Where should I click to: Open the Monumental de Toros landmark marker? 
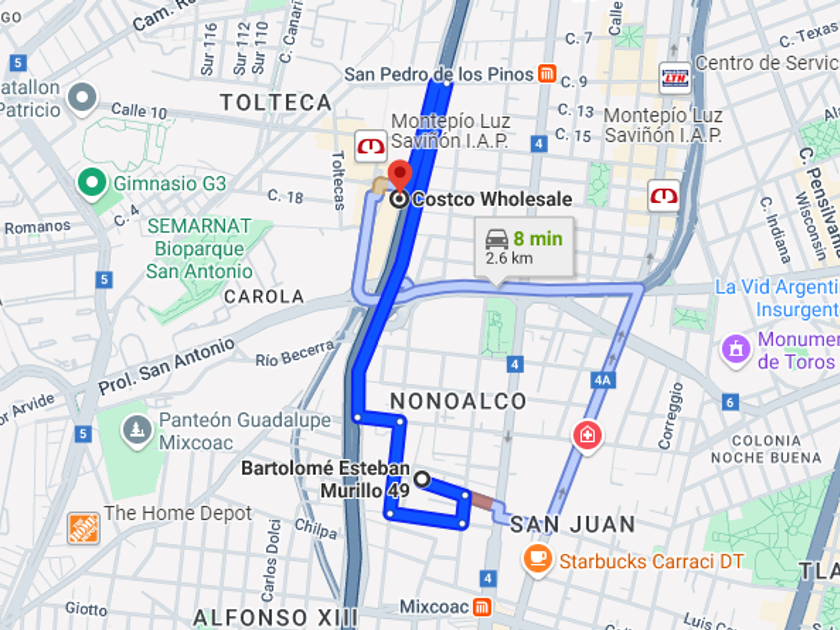pyautogui.click(x=736, y=350)
